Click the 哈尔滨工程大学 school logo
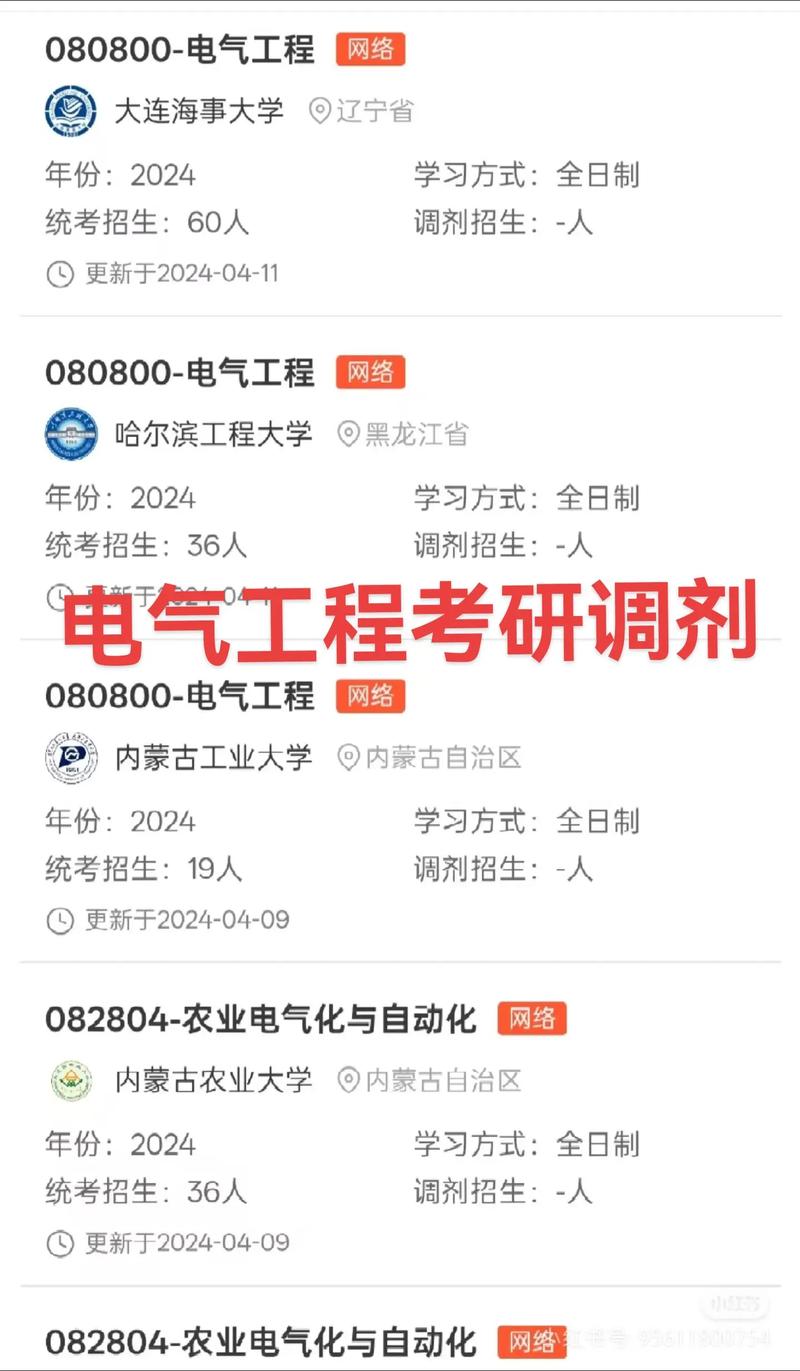Image resolution: width=800 pixels, height=1371 pixels. click(x=70, y=435)
